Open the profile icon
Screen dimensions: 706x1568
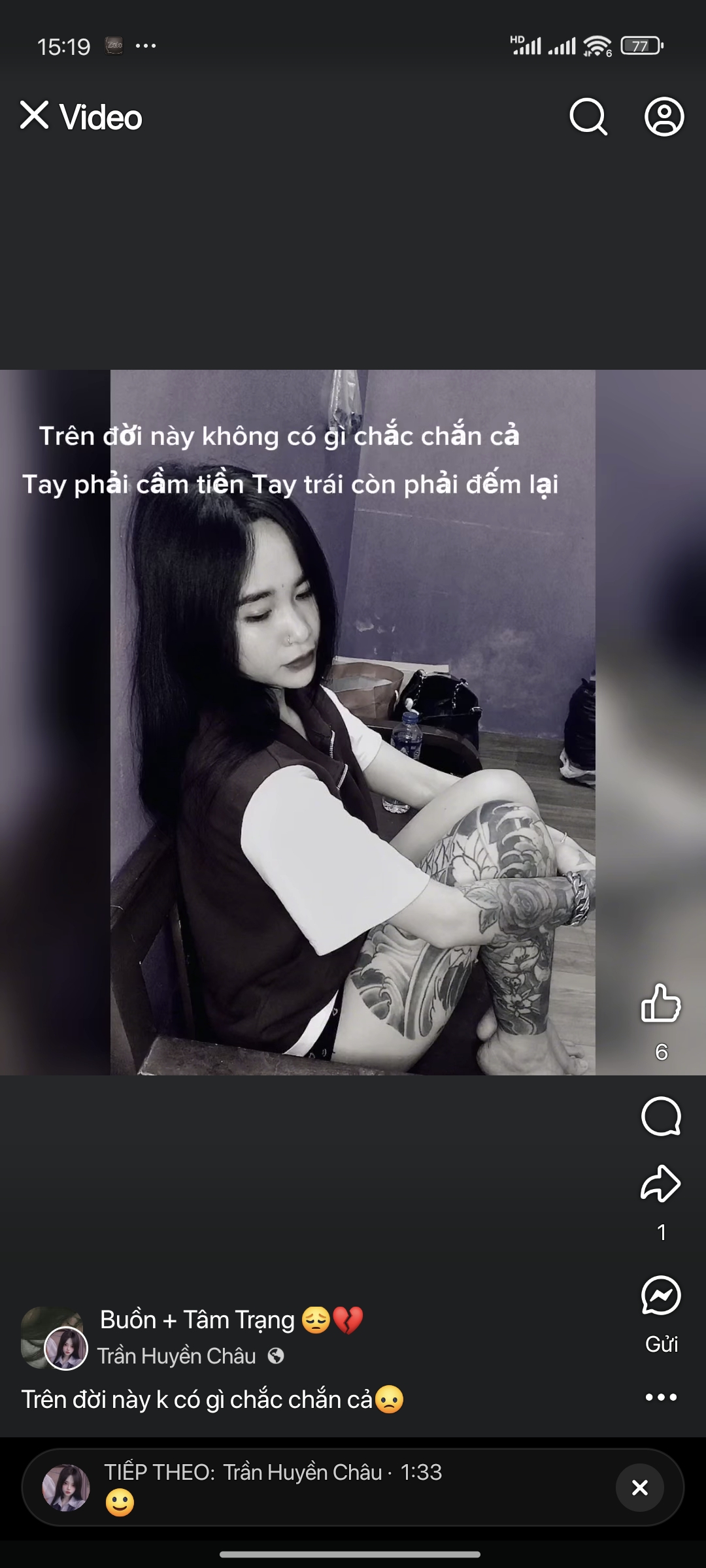664,117
